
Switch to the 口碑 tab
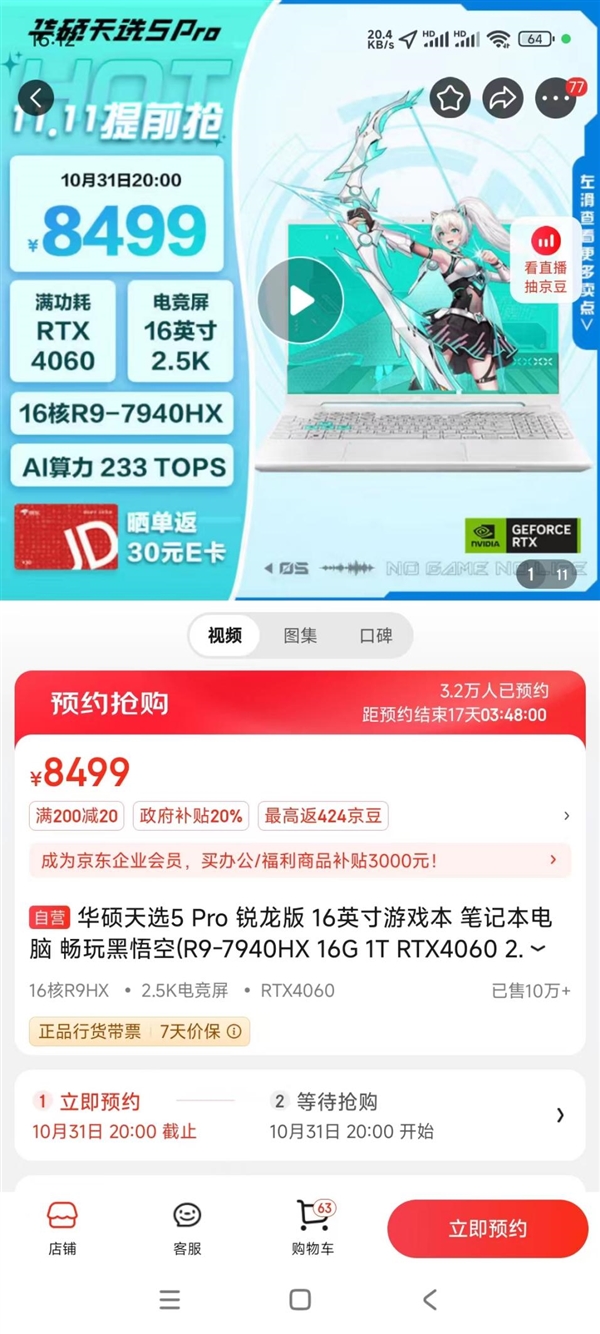click(375, 636)
